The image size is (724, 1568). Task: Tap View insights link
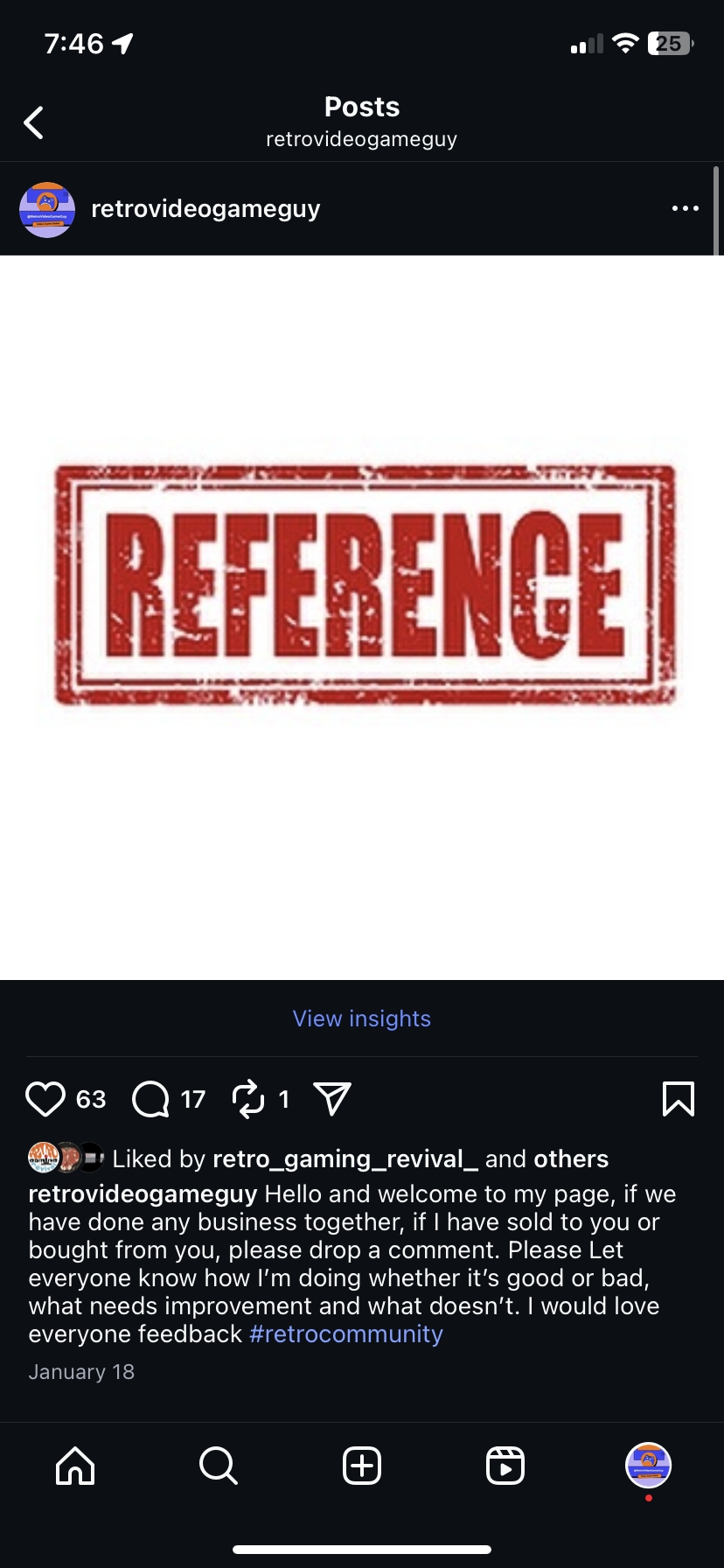tap(362, 1018)
